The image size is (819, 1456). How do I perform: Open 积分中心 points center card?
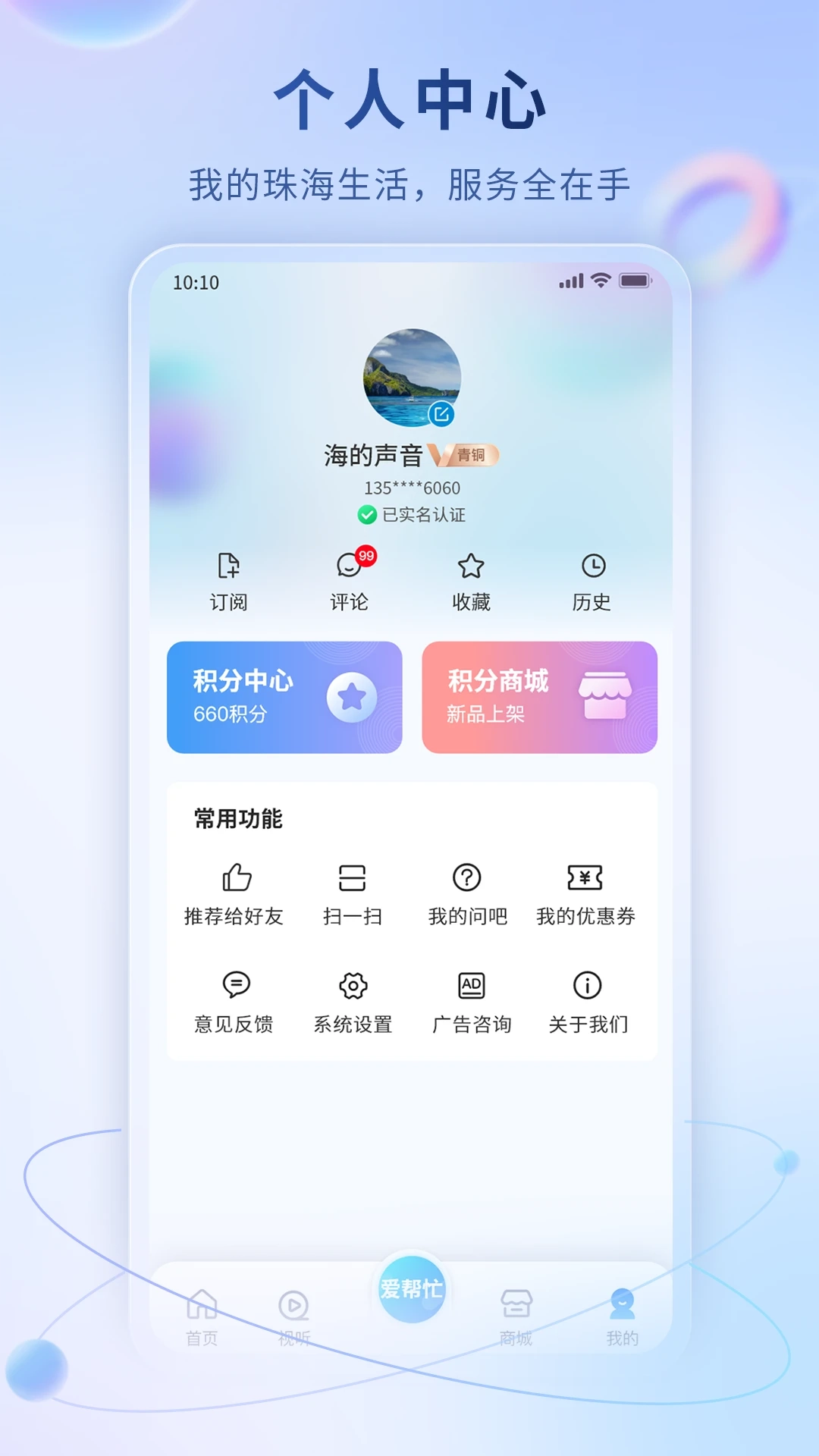pos(284,696)
